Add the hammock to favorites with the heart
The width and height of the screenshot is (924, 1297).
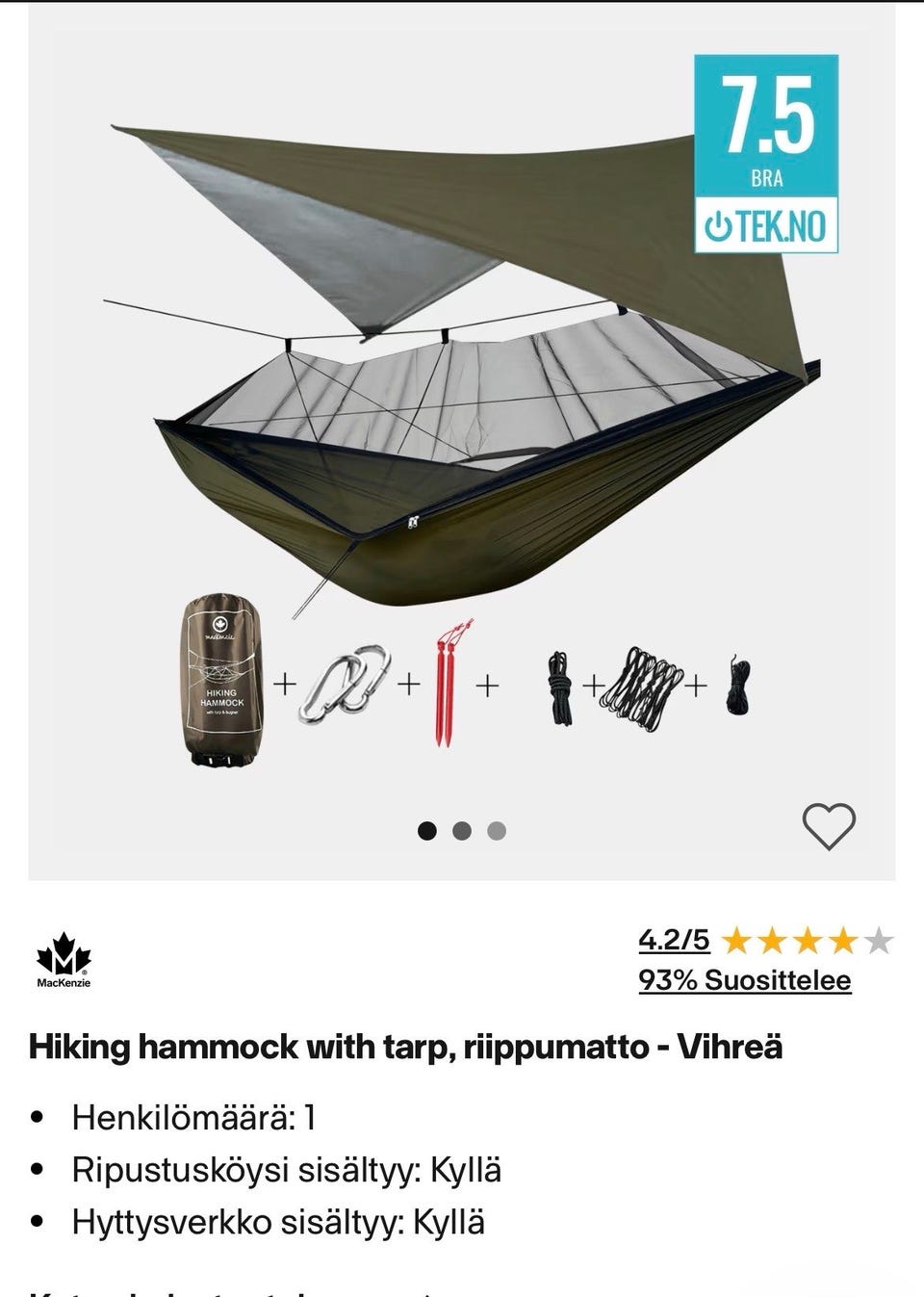coord(829,826)
